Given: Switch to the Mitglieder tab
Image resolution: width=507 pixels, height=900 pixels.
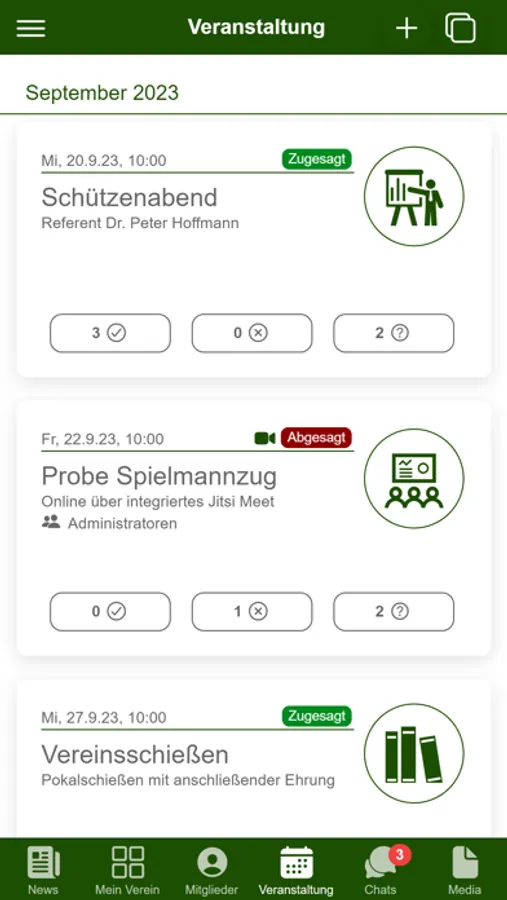Looking at the screenshot, I should pyautogui.click(x=212, y=870).
